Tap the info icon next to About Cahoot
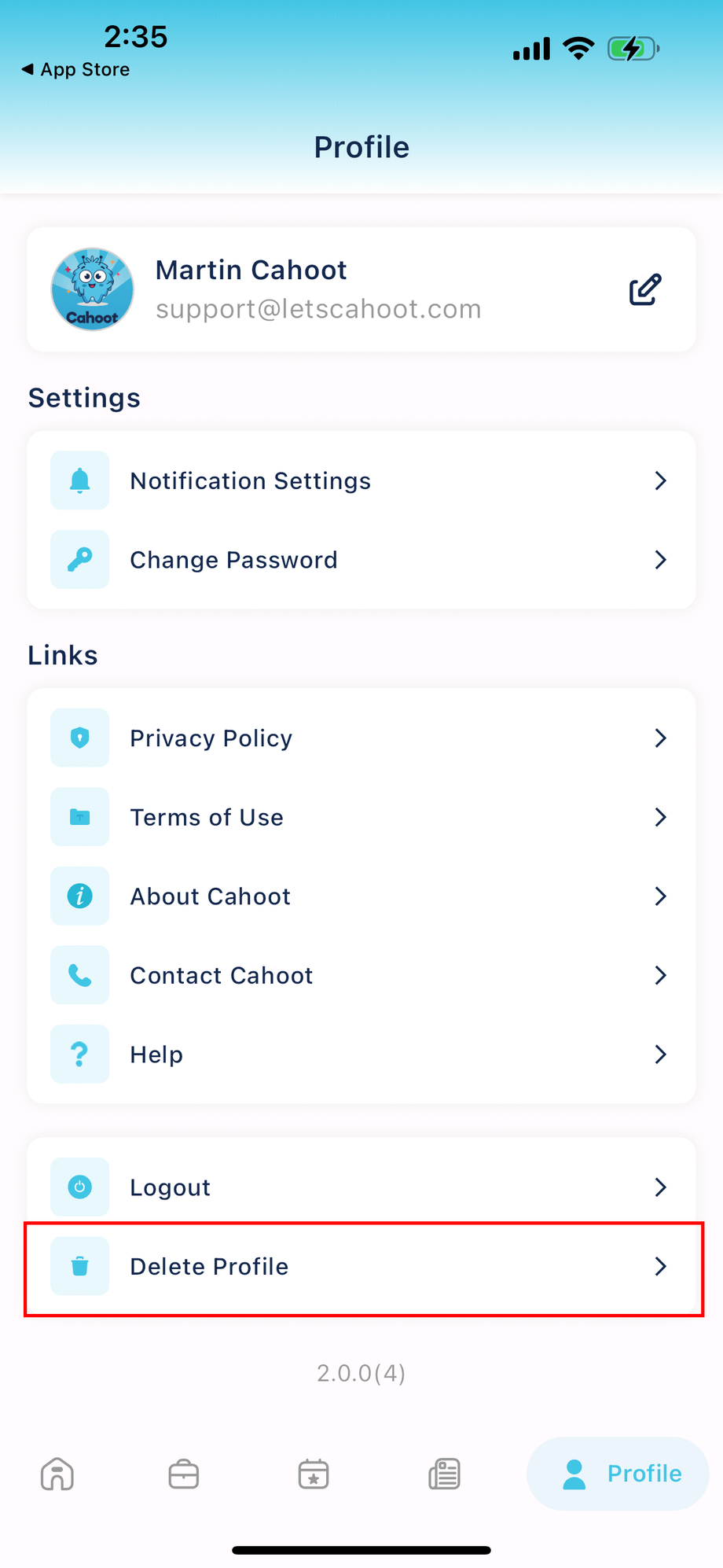This screenshot has height=1568, width=723. 79,896
